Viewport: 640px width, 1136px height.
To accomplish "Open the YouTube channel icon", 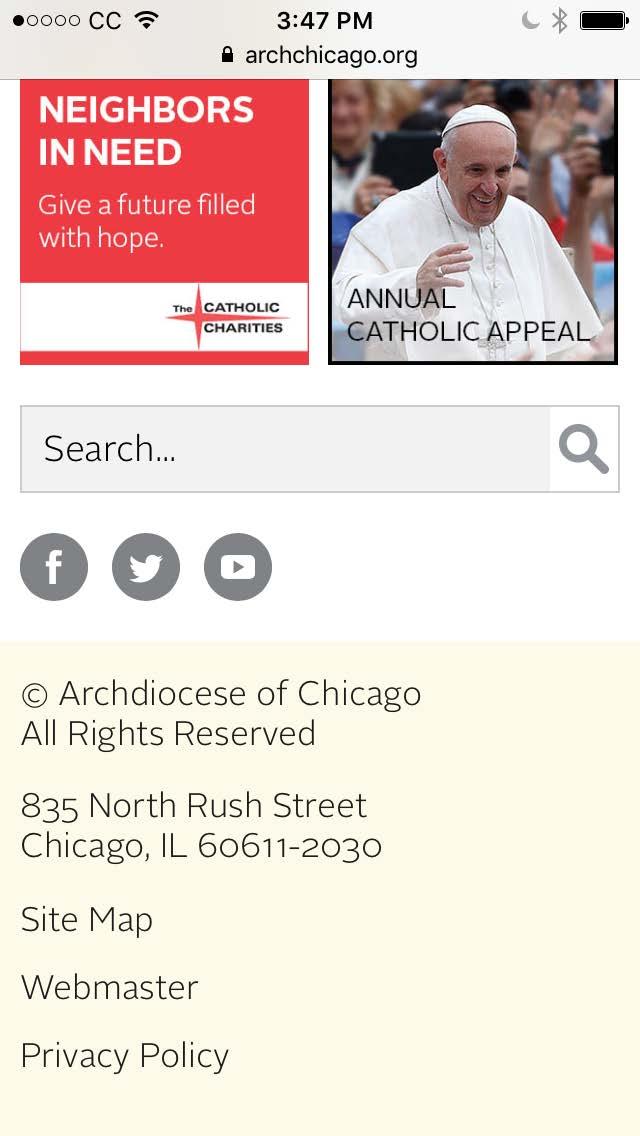I will point(238,567).
